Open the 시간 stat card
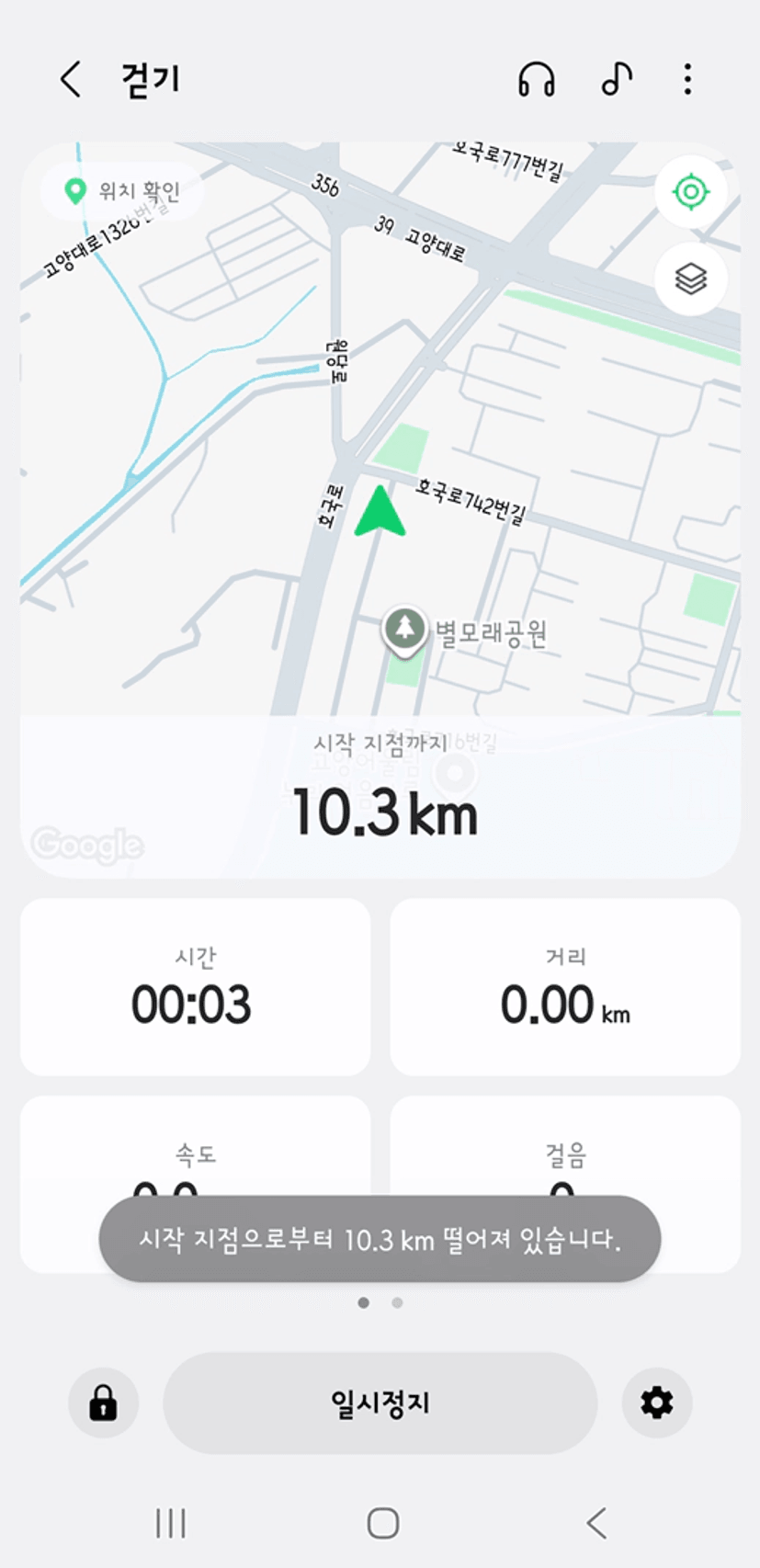This screenshot has height=1568, width=760. click(x=195, y=987)
